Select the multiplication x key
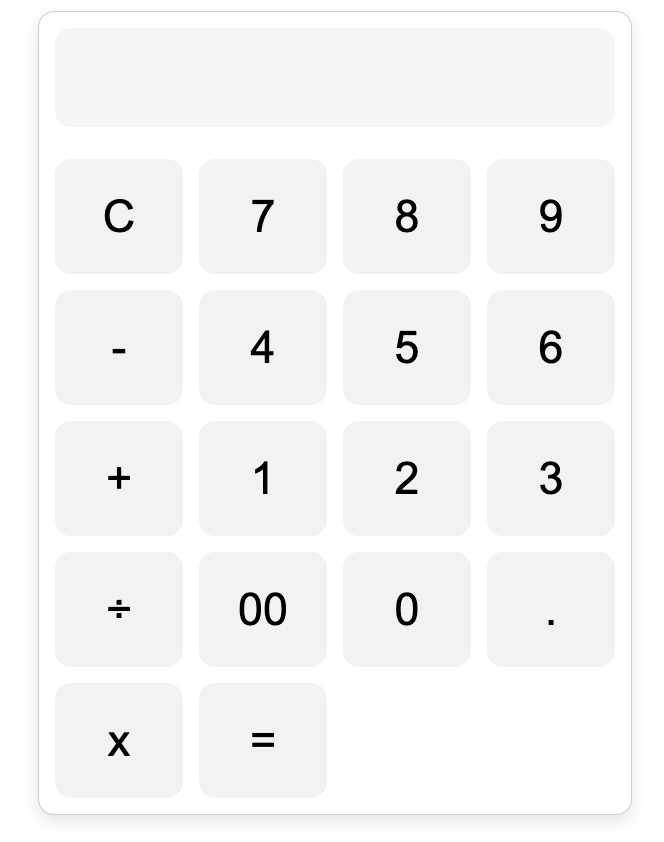This screenshot has width=664, height=842. (x=119, y=740)
